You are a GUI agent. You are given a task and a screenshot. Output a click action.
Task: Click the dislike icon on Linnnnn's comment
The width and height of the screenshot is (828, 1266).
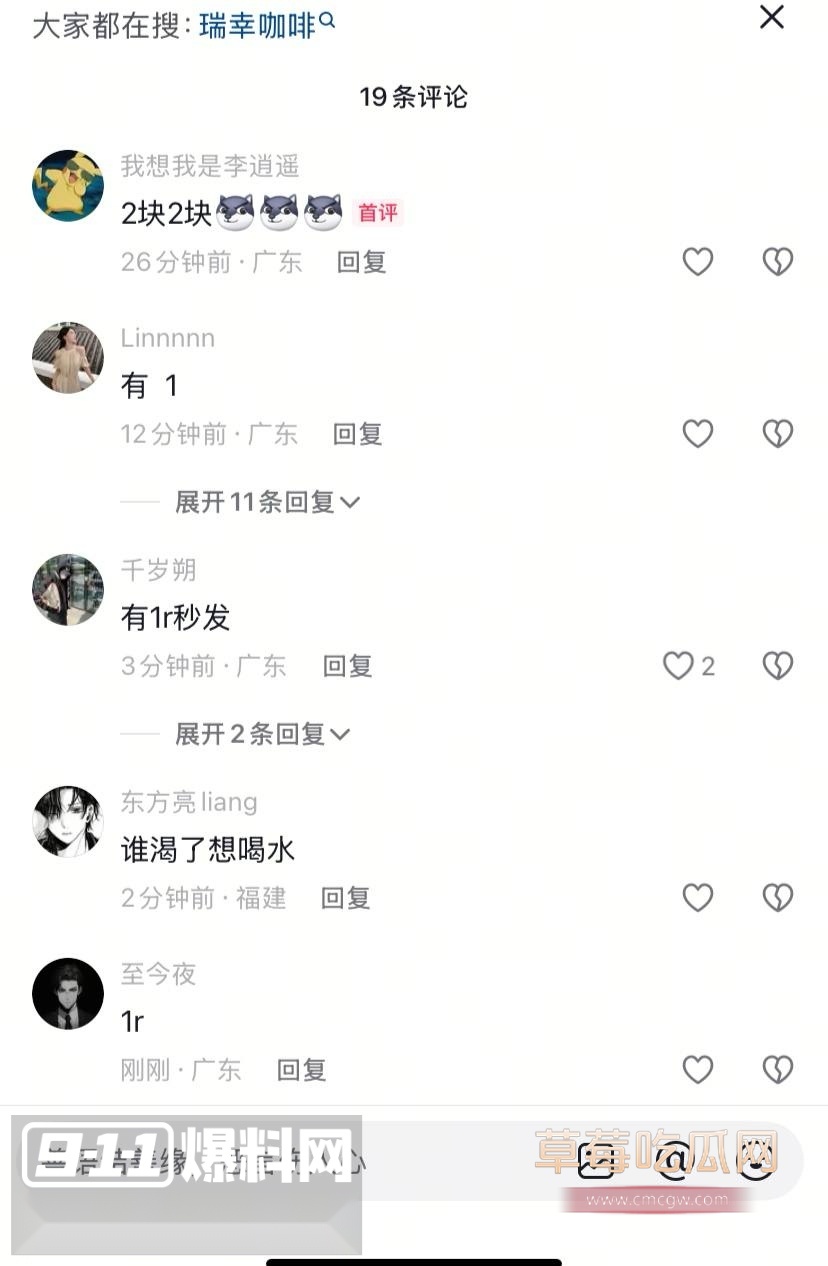click(777, 434)
